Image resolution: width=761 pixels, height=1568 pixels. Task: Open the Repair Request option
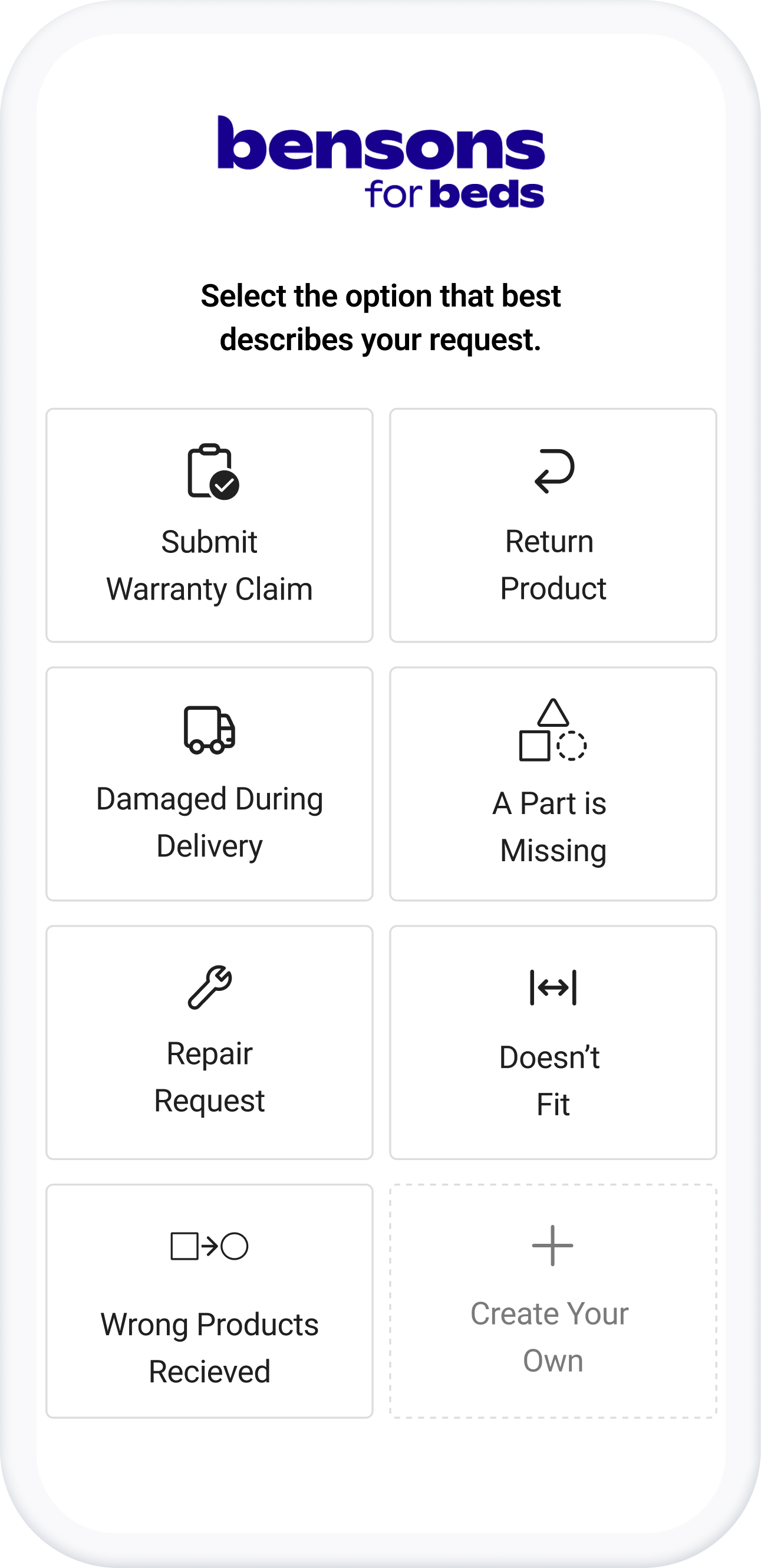209,1042
